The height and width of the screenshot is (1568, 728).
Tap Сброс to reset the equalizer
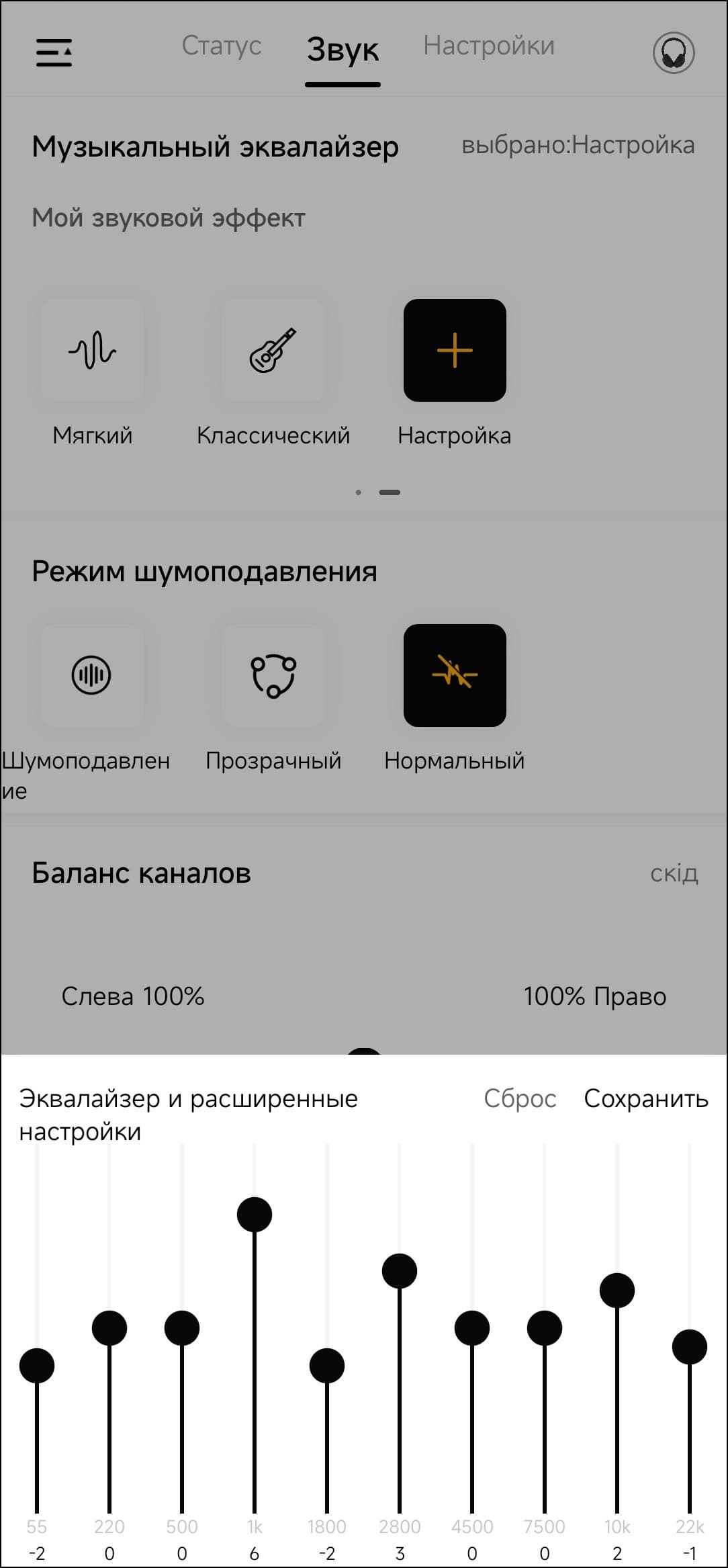(x=520, y=1098)
